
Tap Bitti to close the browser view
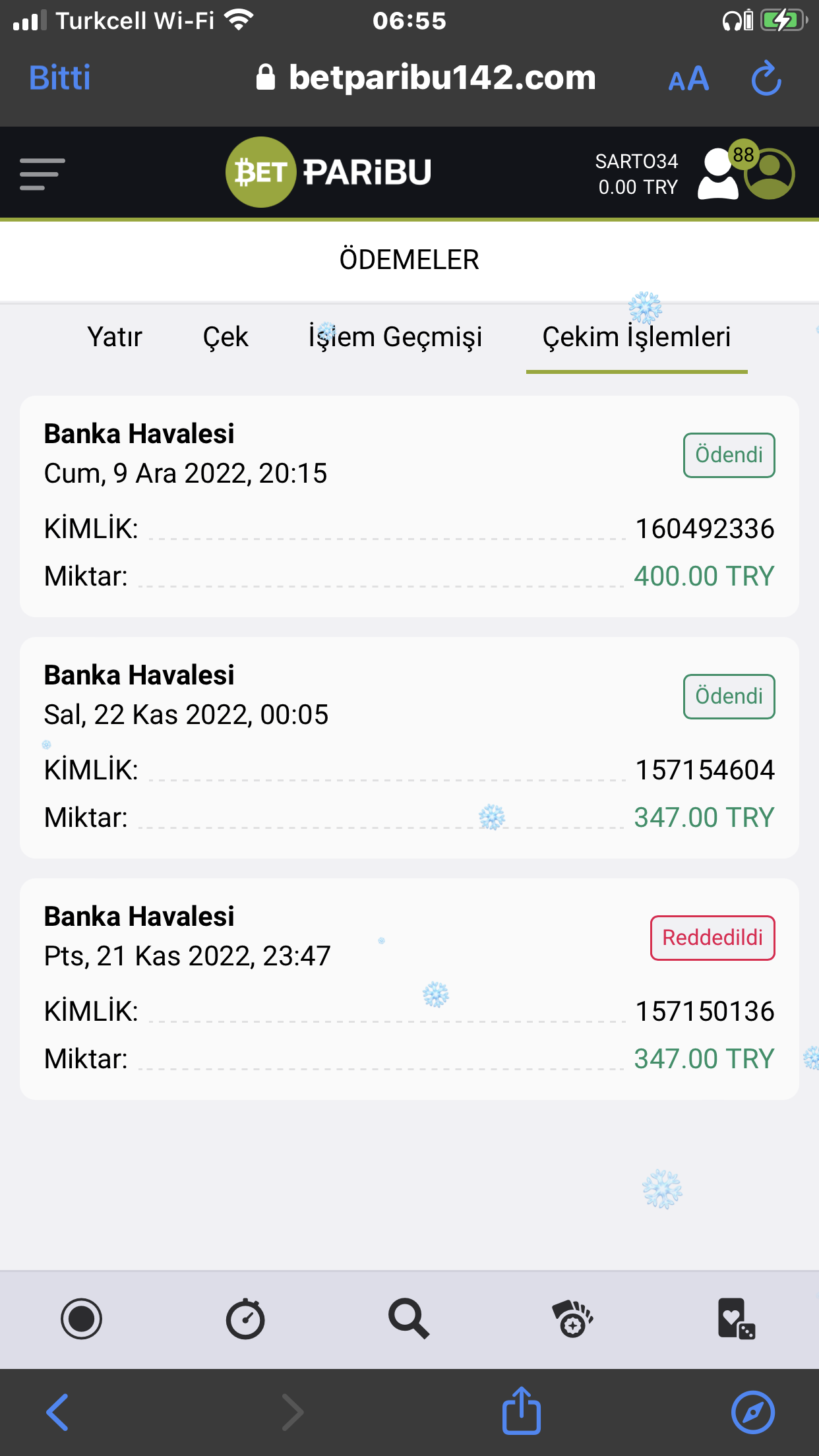[59, 78]
